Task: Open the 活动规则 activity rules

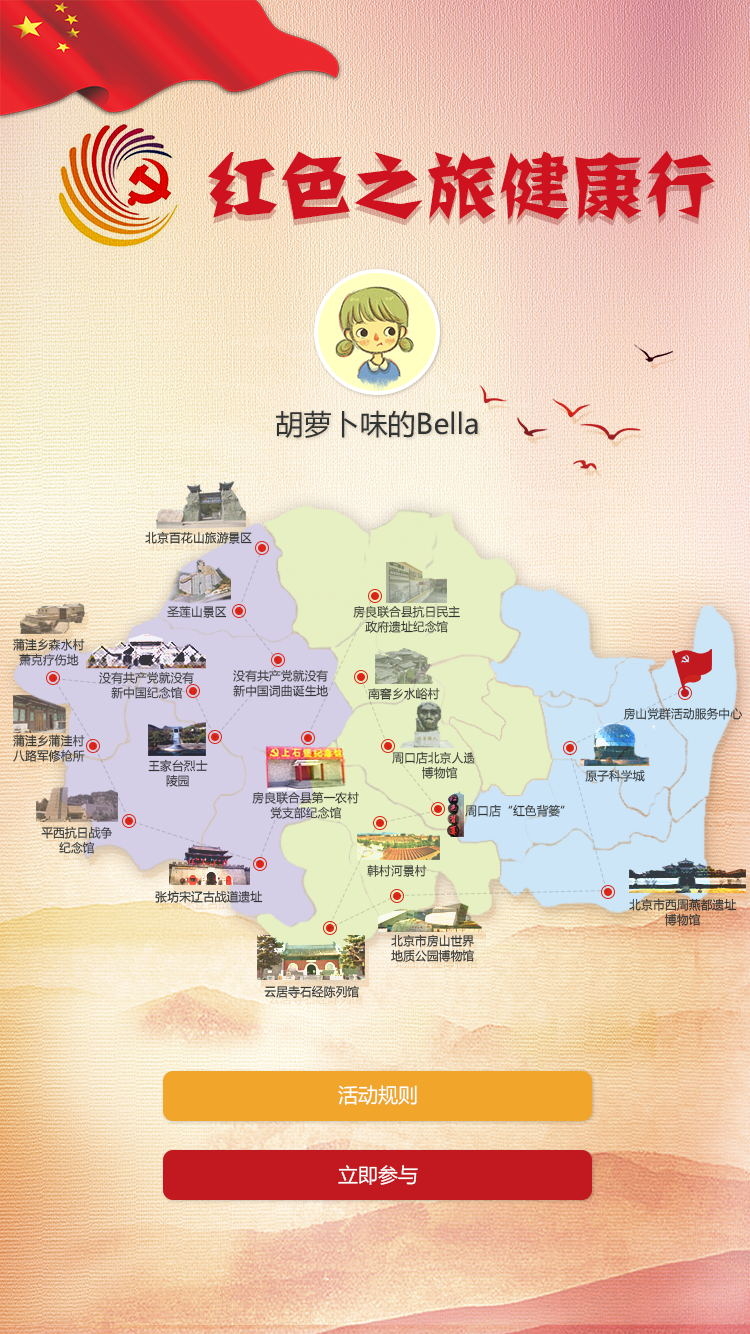Action: pyautogui.click(x=377, y=1095)
